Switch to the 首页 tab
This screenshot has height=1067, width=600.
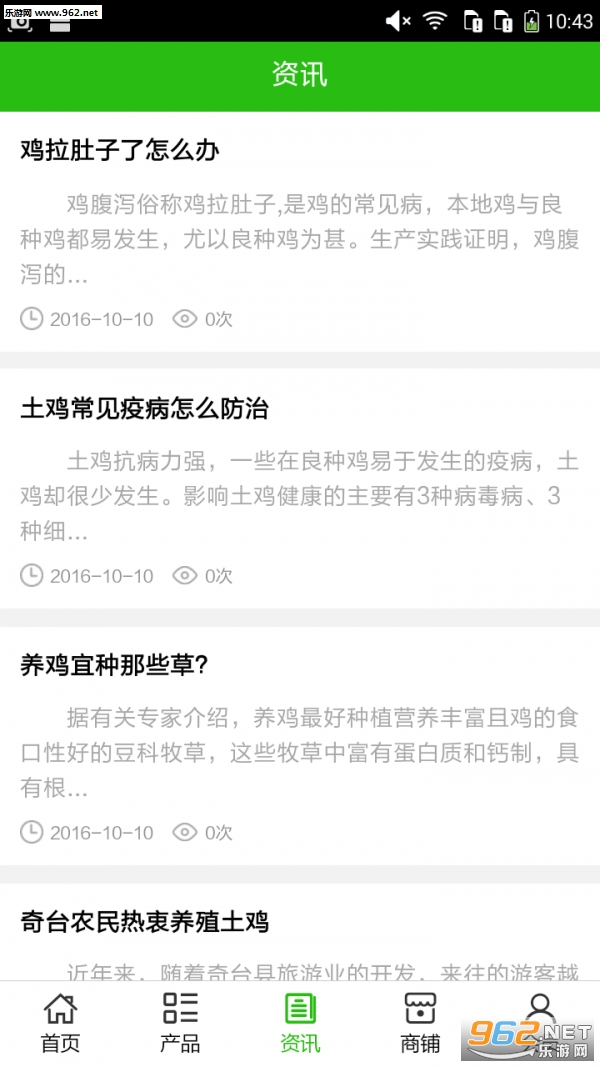pos(60,1023)
